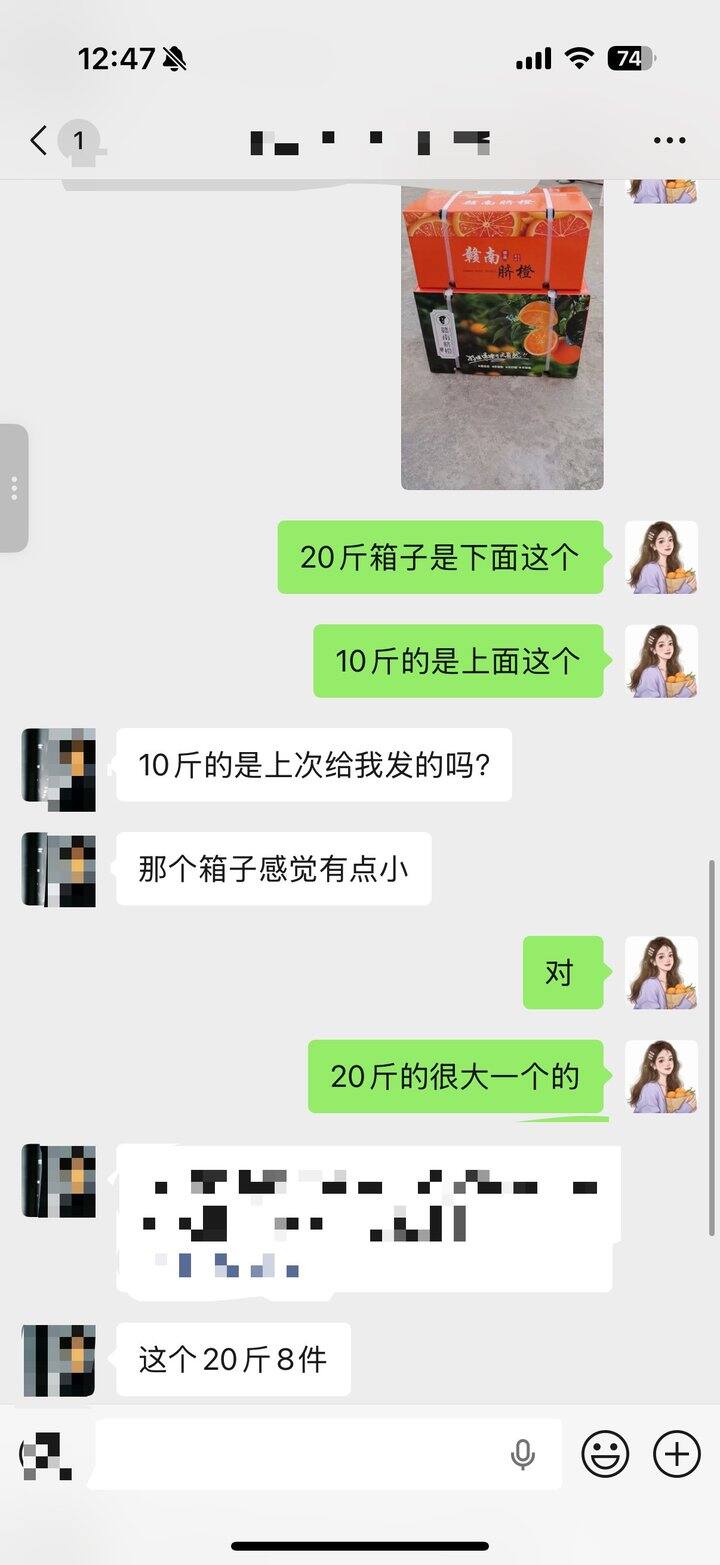Go back to the chat list
The height and width of the screenshot is (1565, 720).
40,141
